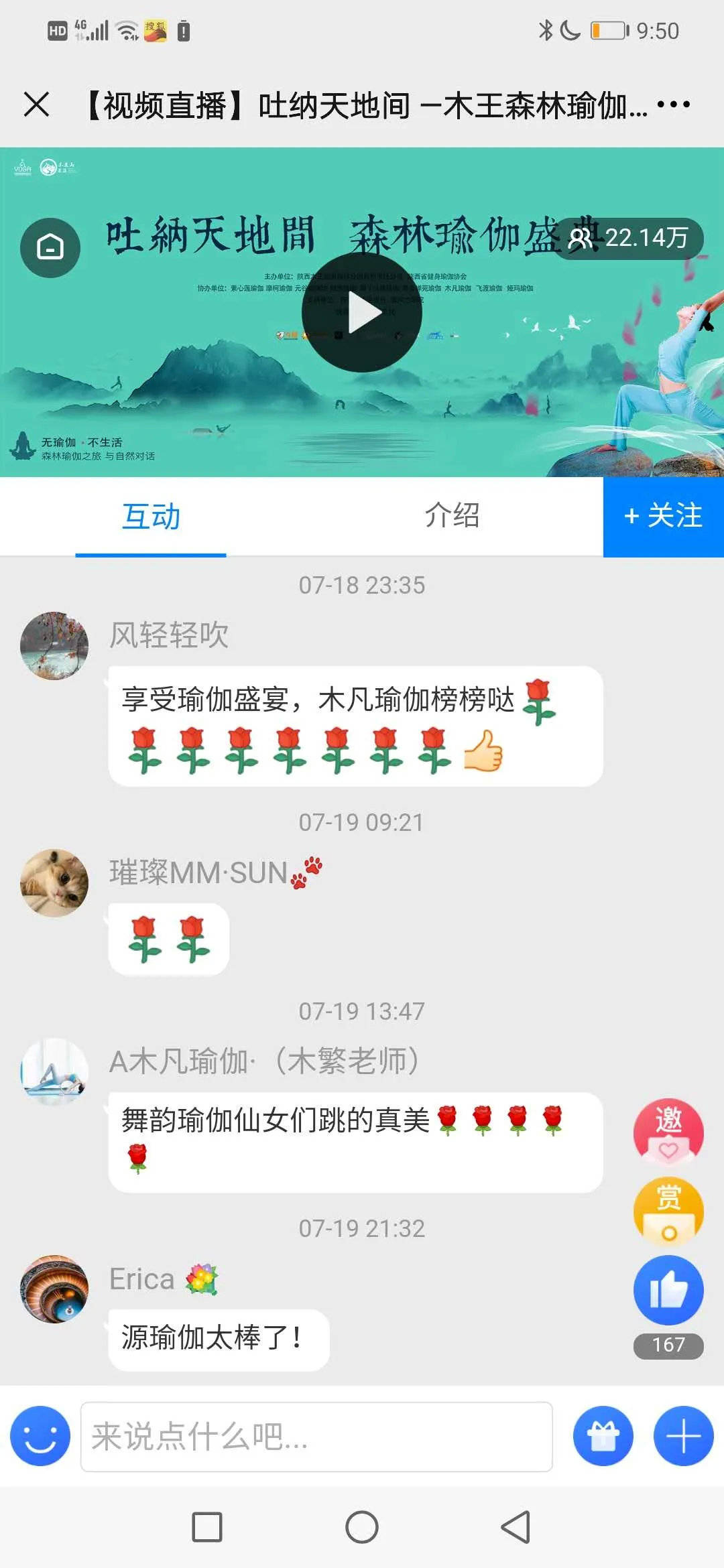Open Erica's avatar

pyautogui.click(x=54, y=1289)
